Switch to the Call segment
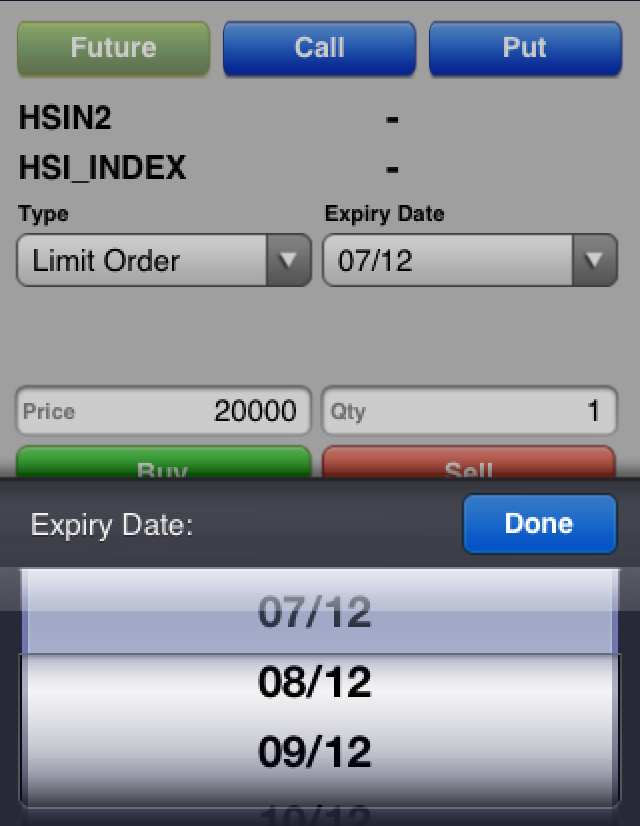This screenshot has height=826, width=640. click(319, 48)
